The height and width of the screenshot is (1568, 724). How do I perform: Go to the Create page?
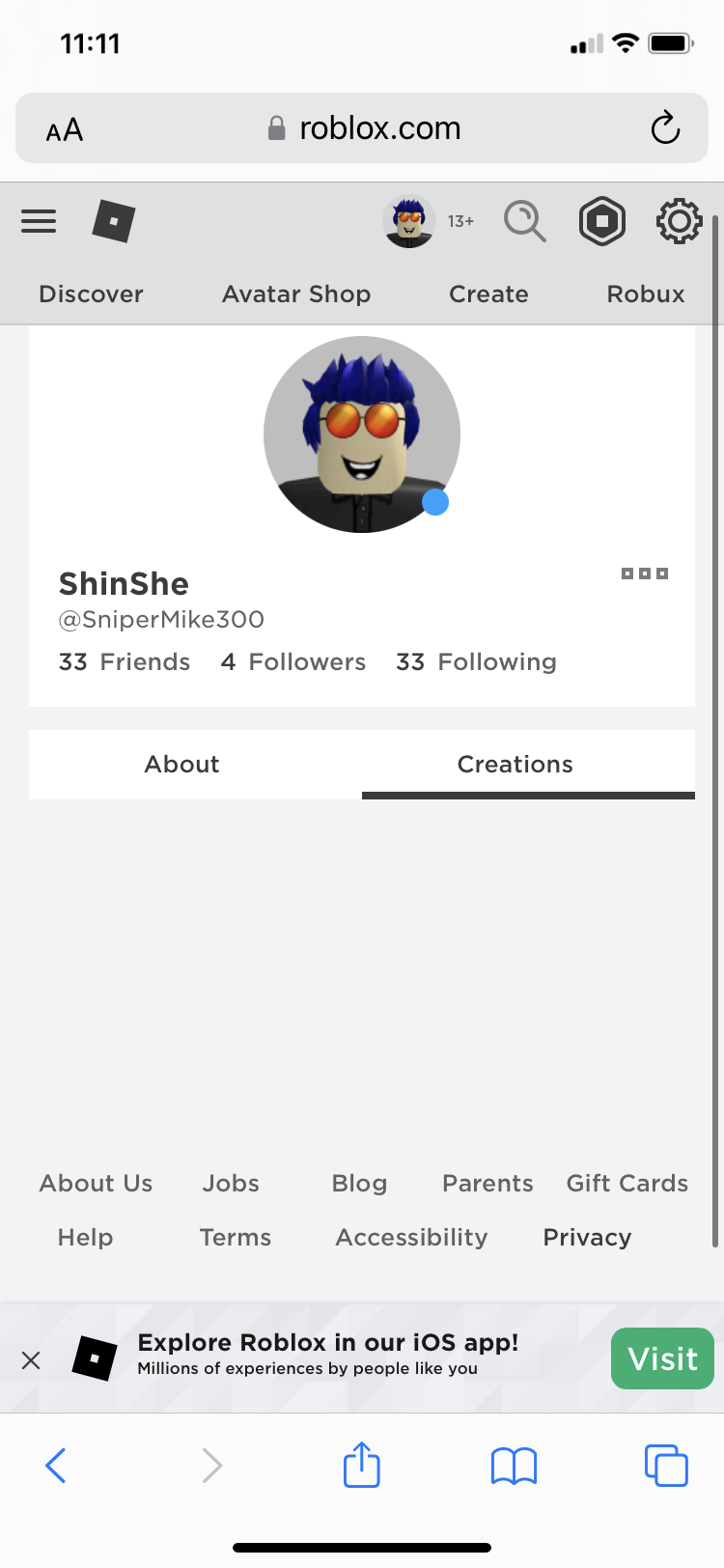(x=488, y=294)
